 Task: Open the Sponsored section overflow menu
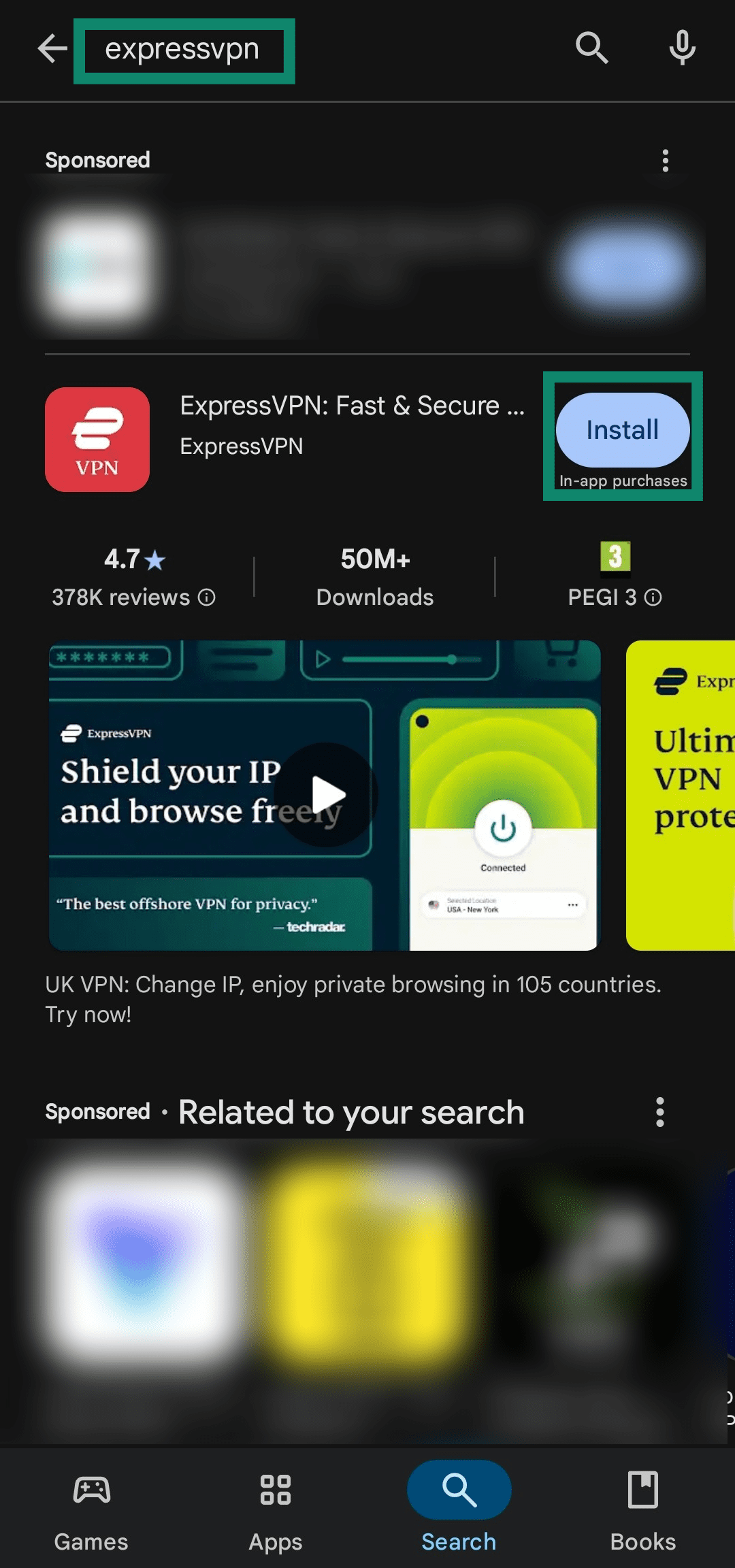click(x=665, y=160)
